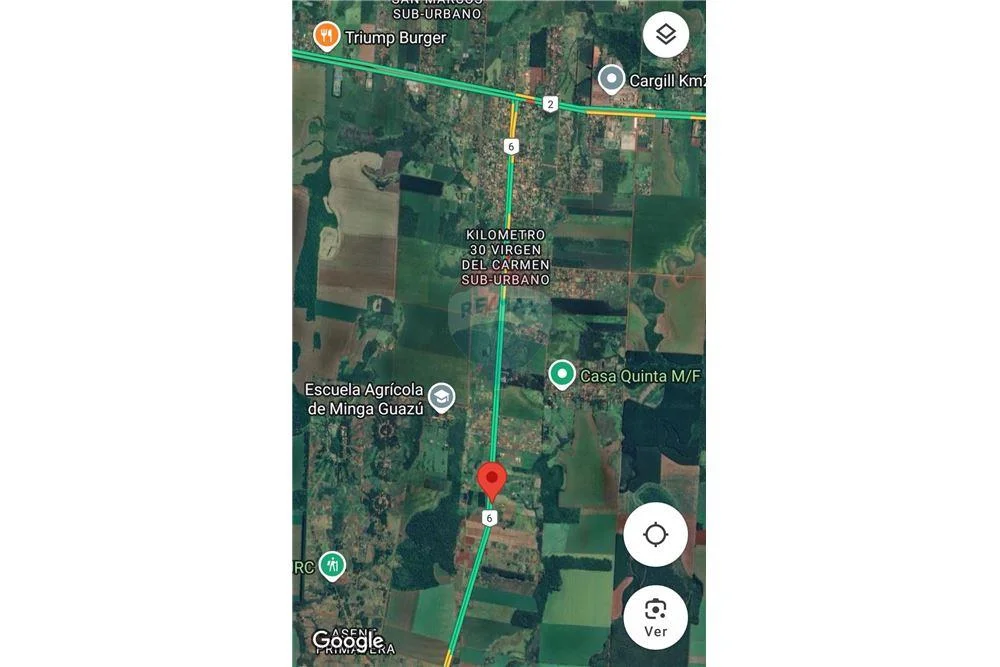Select the Triump Burger restaurant marker
This screenshot has height=667, width=1000.
pos(326,37)
